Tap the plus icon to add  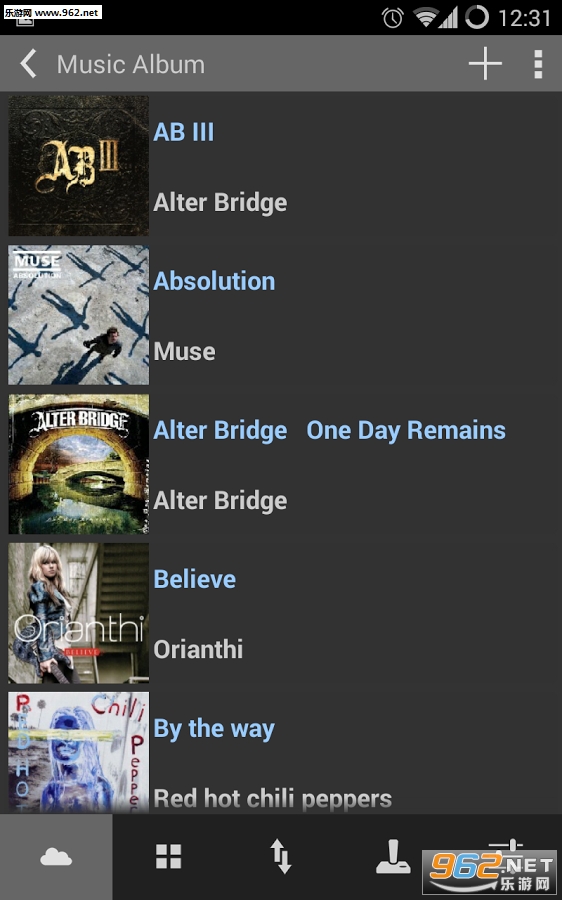pos(485,63)
